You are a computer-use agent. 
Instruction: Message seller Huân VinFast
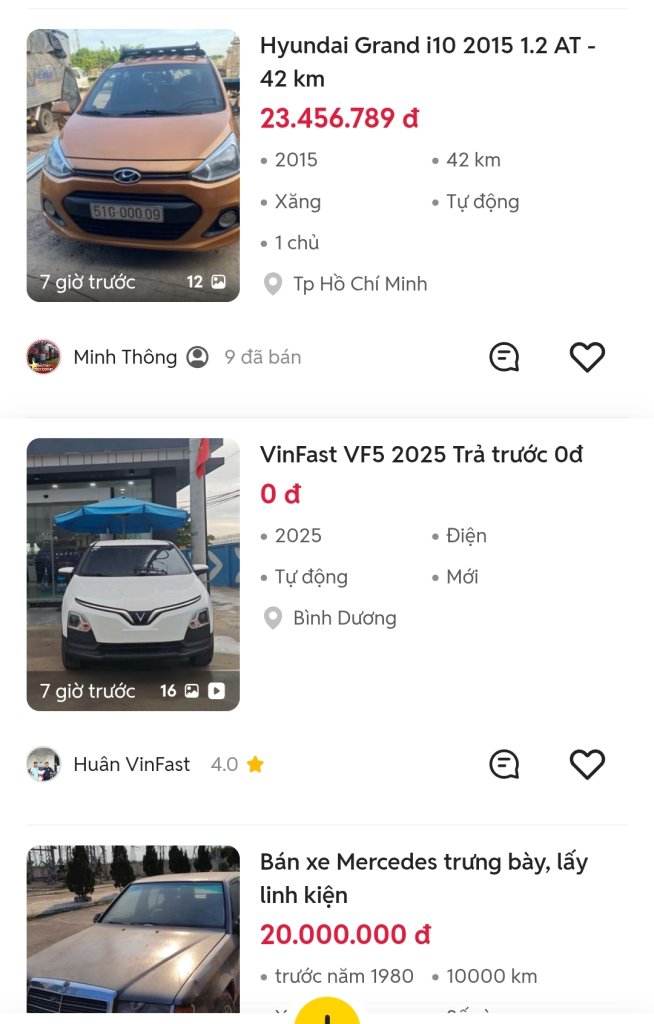[x=504, y=765]
